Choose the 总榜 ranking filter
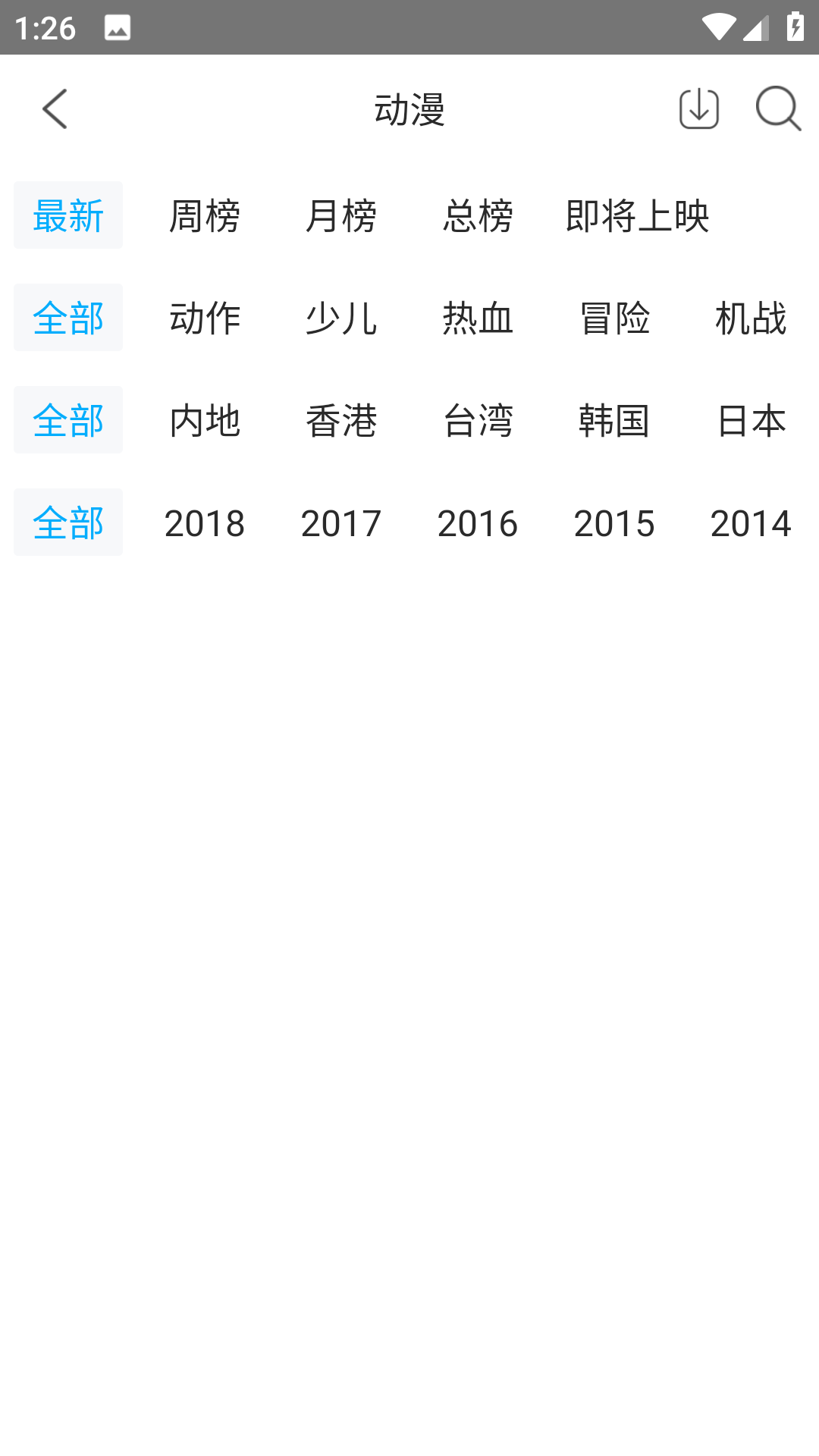 pos(478,215)
